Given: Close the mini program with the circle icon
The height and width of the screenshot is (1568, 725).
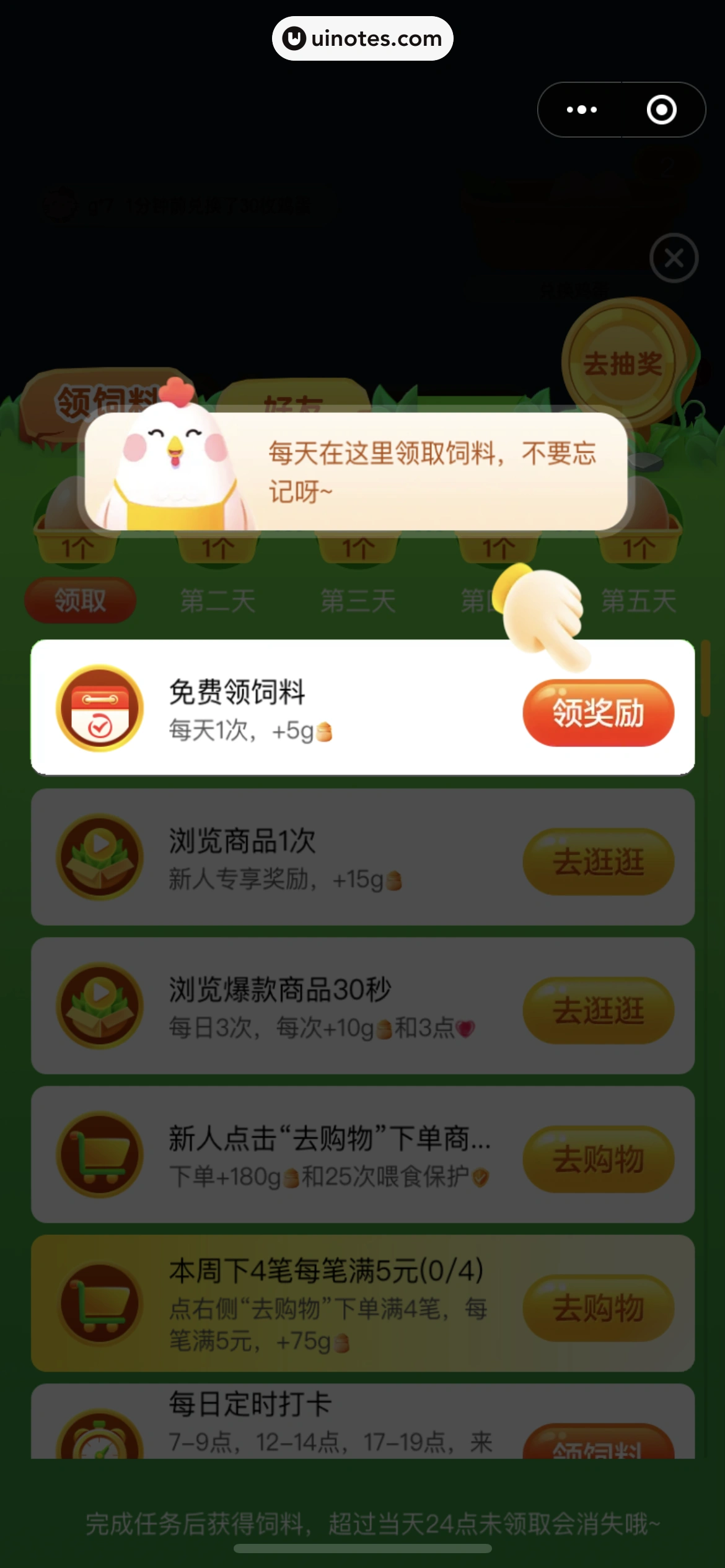Looking at the screenshot, I should point(661,110).
